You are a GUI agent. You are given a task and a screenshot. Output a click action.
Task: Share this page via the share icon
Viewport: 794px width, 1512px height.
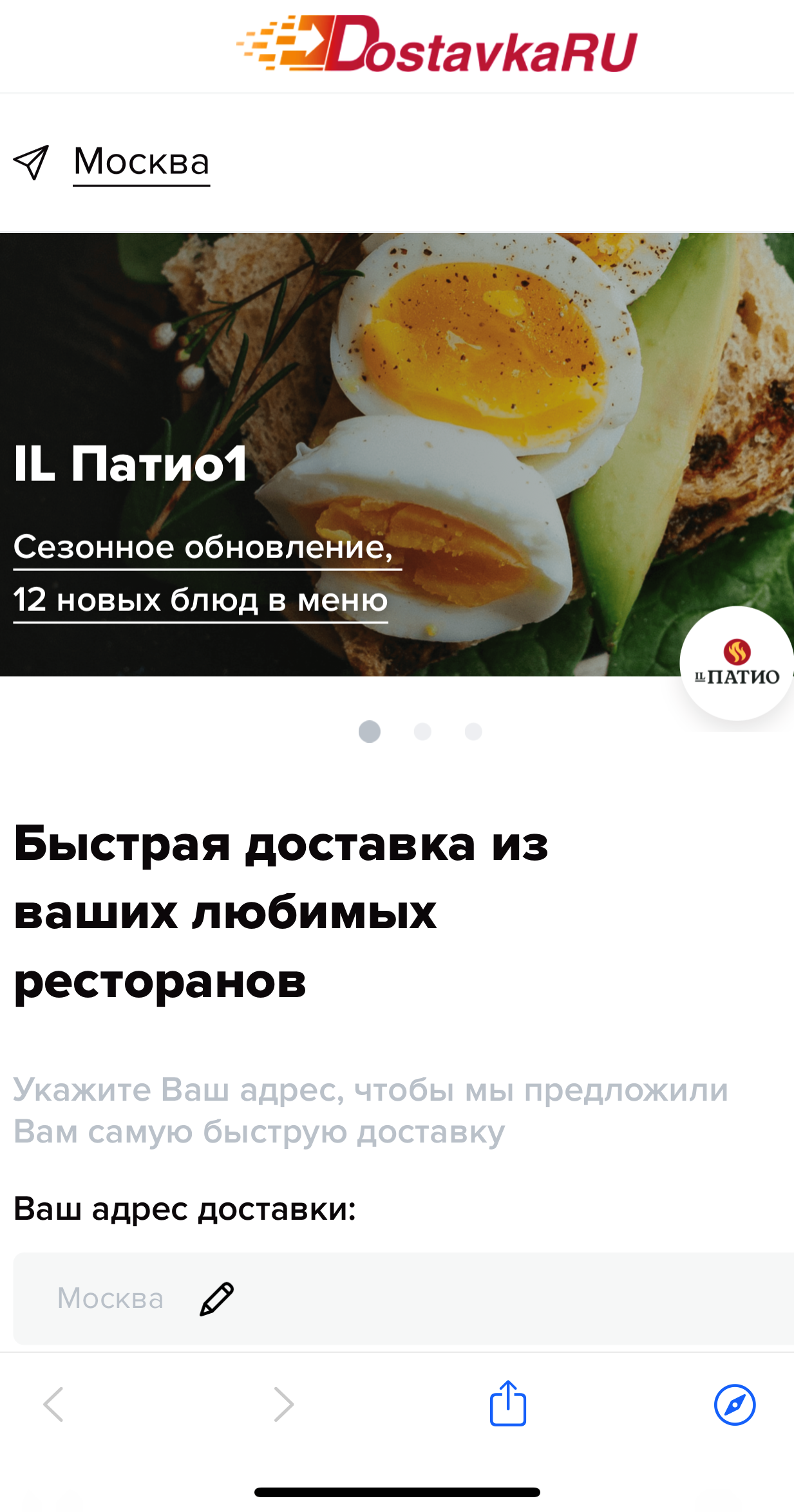508,1403
